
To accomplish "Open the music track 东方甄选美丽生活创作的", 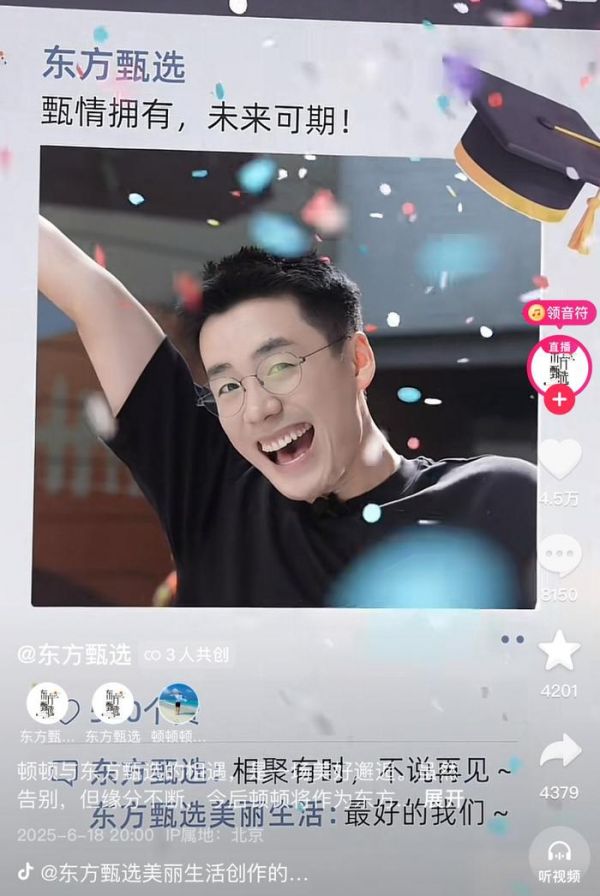I will tap(175, 873).
